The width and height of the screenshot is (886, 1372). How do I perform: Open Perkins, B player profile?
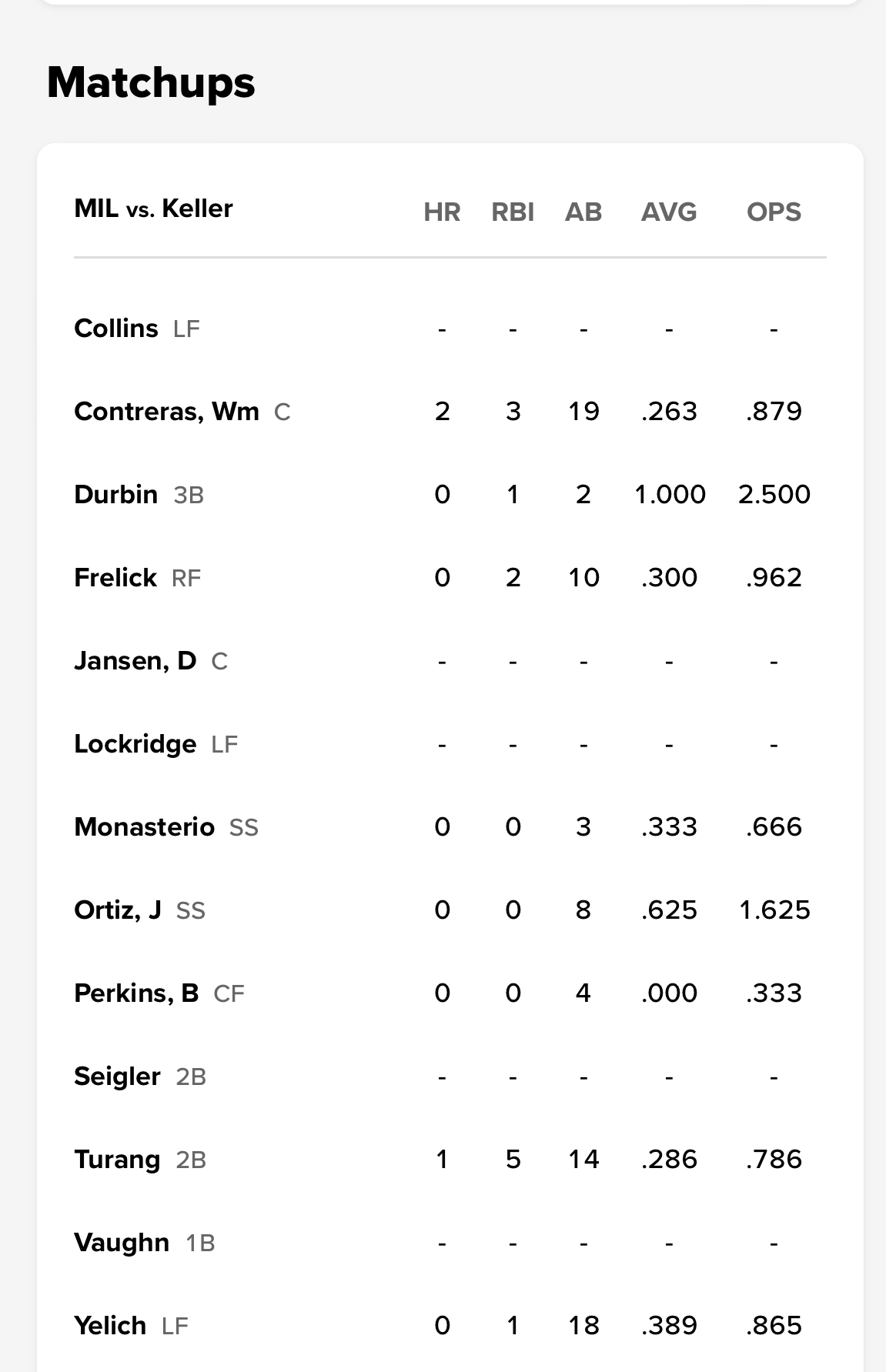pos(136,993)
